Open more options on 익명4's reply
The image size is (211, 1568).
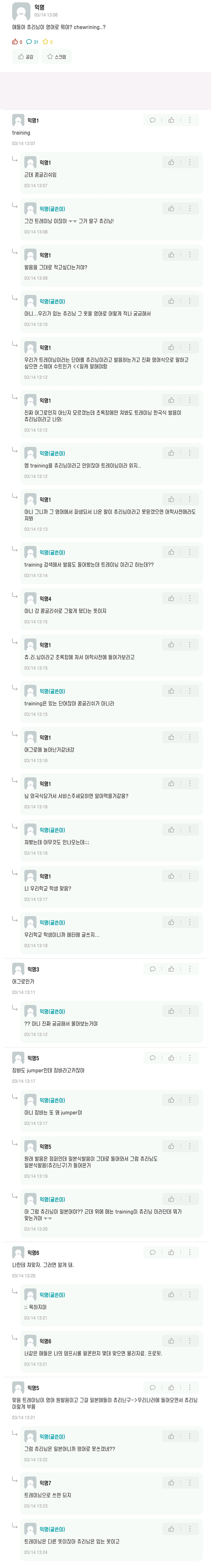[x=190, y=598]
